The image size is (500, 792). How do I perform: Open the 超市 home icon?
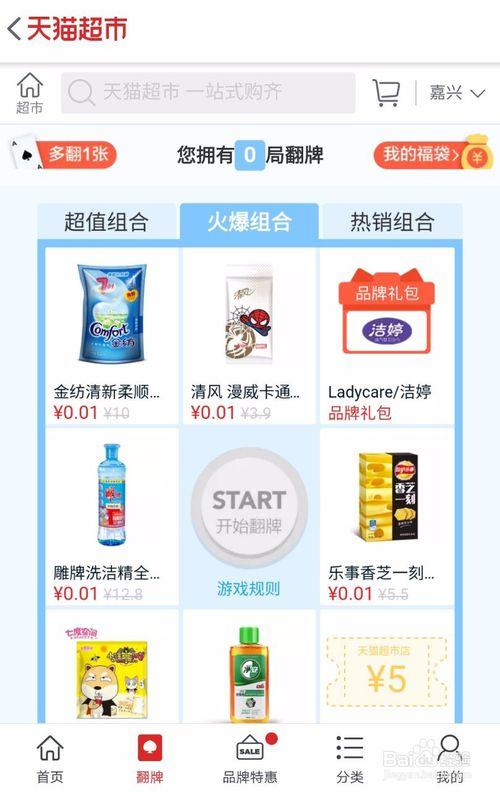pos(30,92)
